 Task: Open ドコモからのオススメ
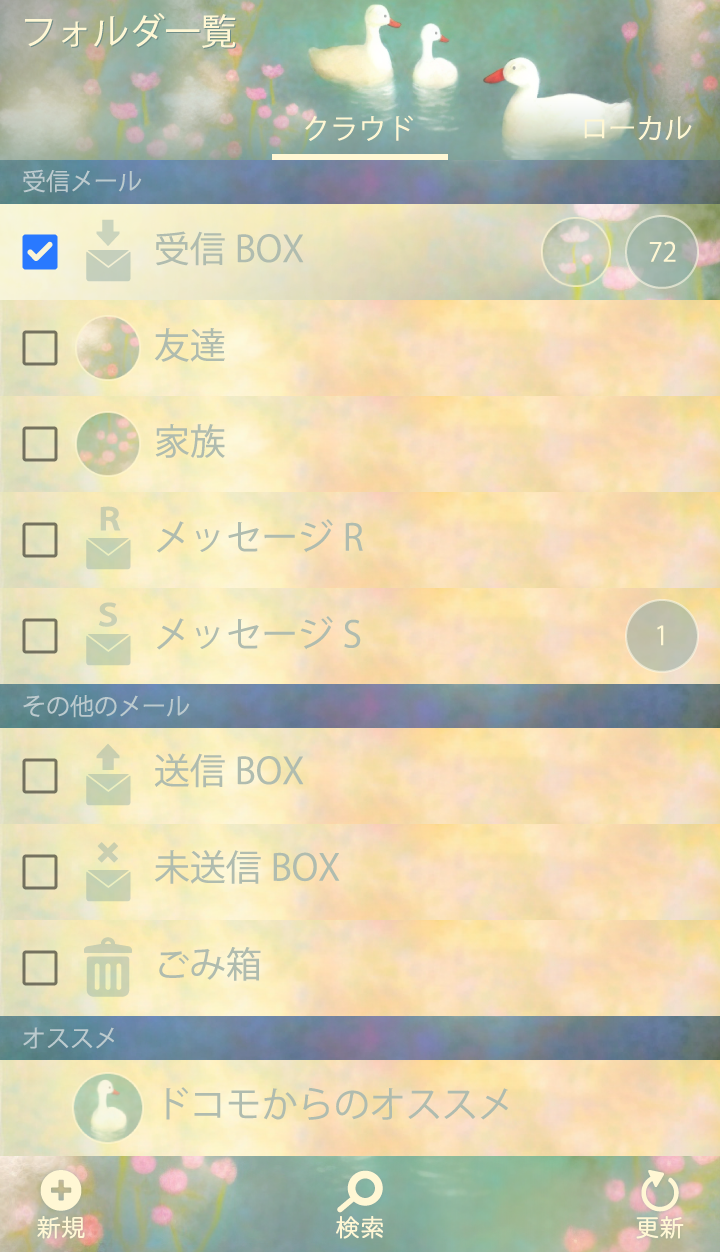334,1105
